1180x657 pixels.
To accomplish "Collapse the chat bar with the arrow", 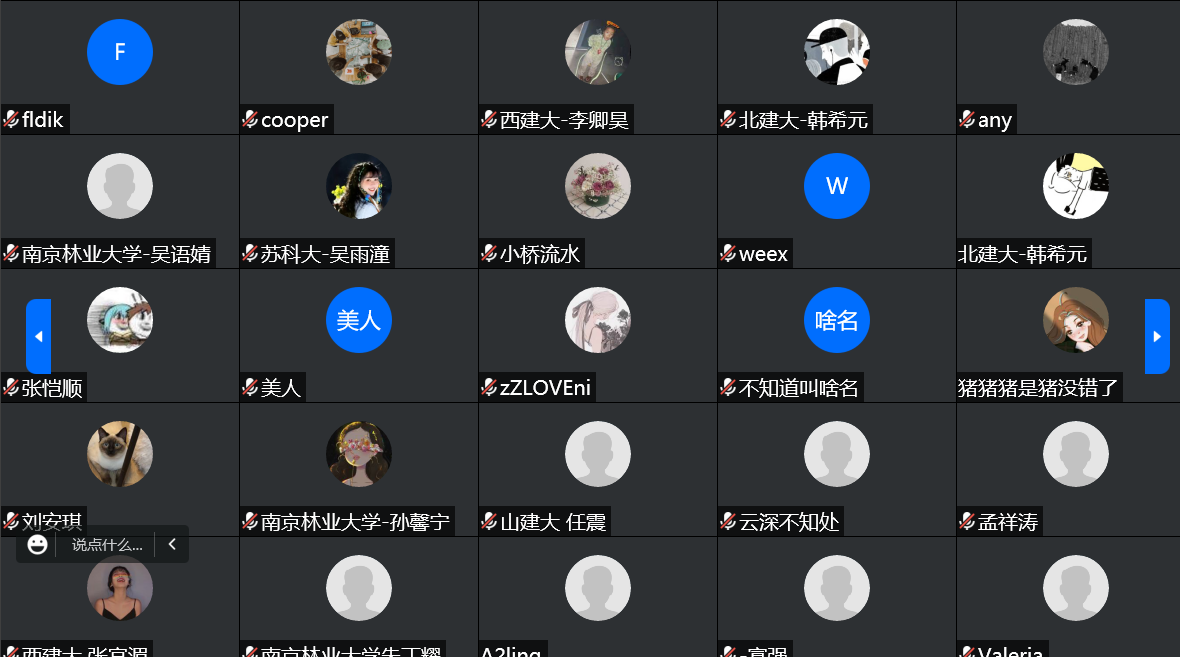I will 172,544.
